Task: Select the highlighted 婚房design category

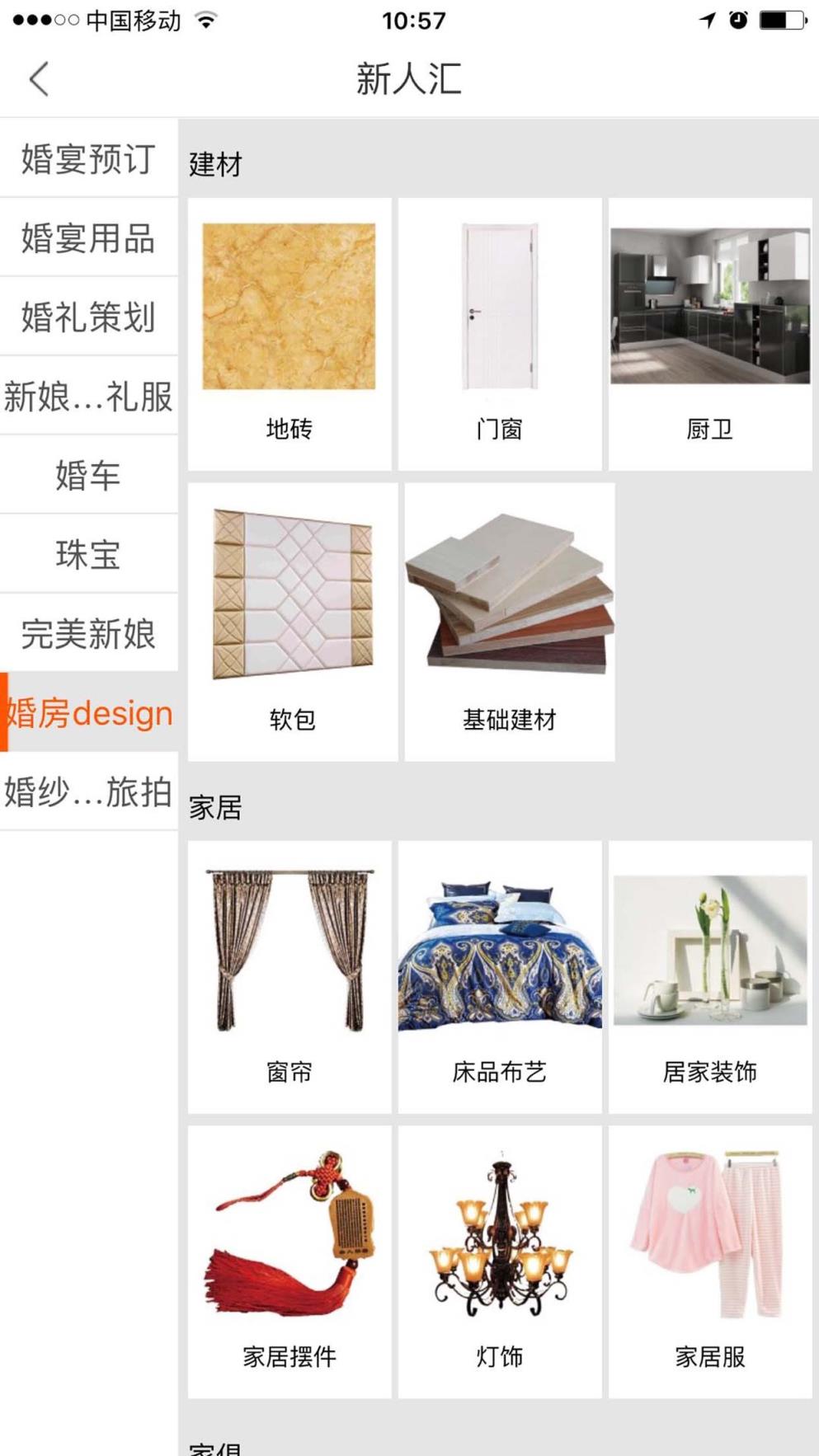Action: 87,712
